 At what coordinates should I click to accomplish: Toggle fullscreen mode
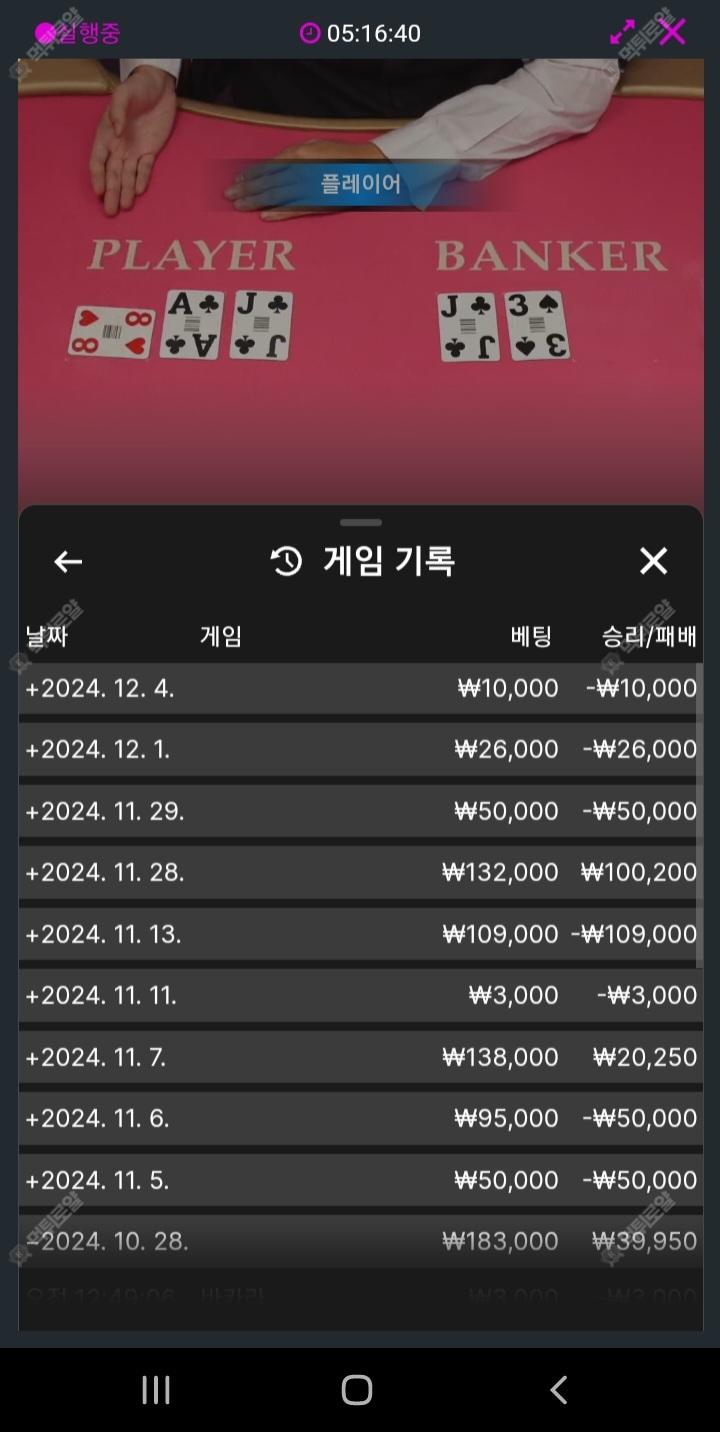pos(622,32)
